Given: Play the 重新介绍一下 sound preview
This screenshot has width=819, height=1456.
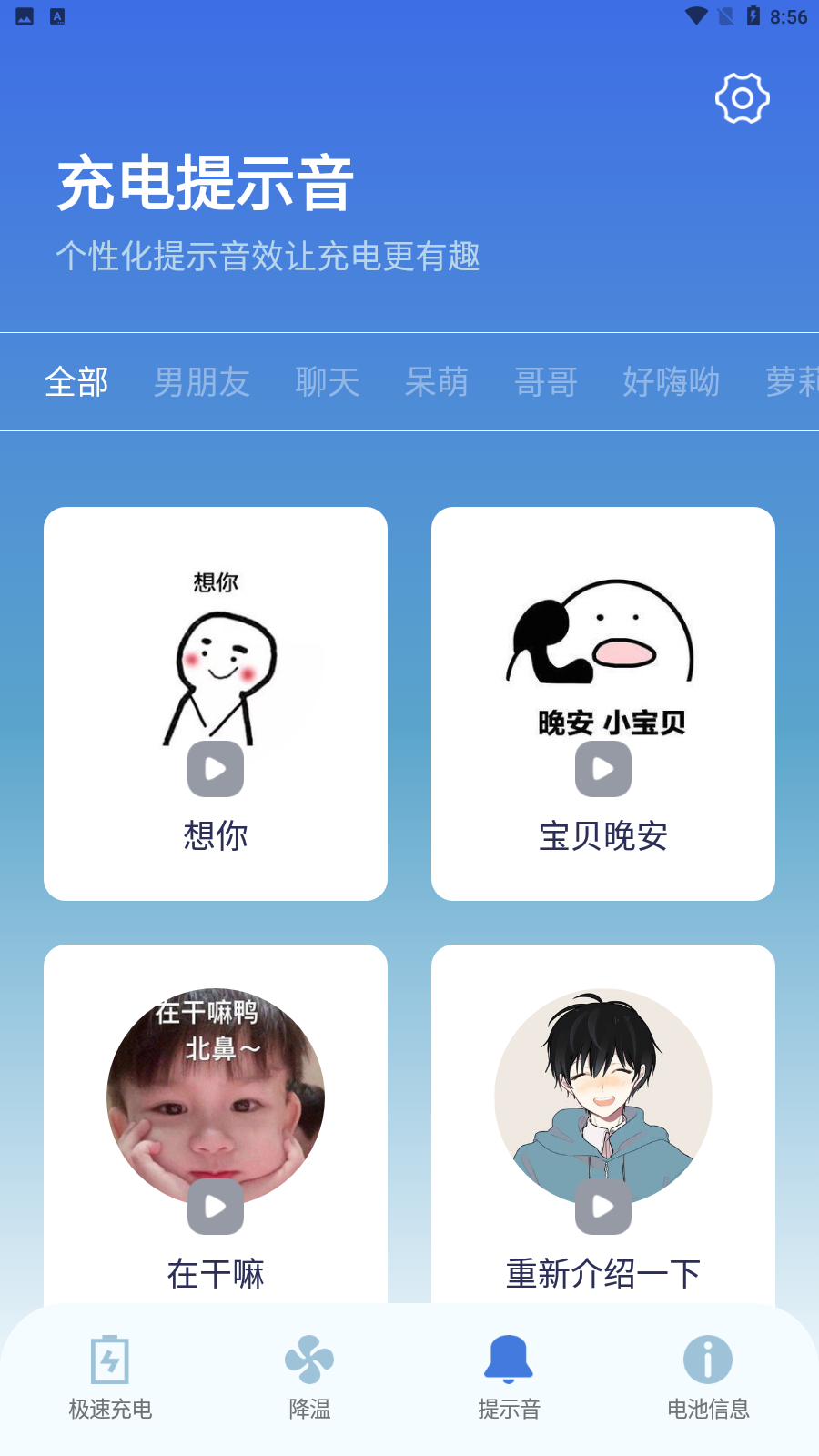Looking at the screenshot, I should pos(602,1207).
